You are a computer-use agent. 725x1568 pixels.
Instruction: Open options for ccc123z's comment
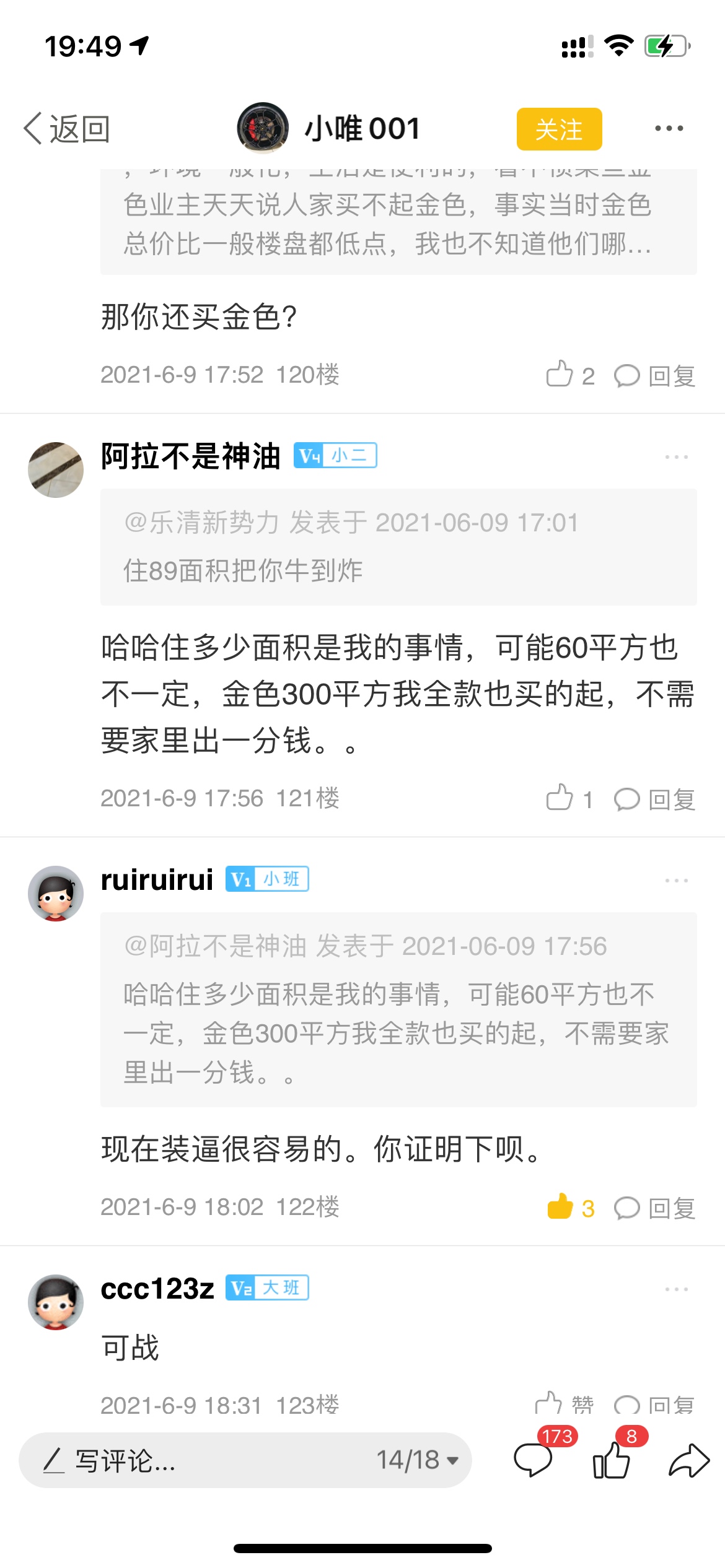[x=676, y=1289]
